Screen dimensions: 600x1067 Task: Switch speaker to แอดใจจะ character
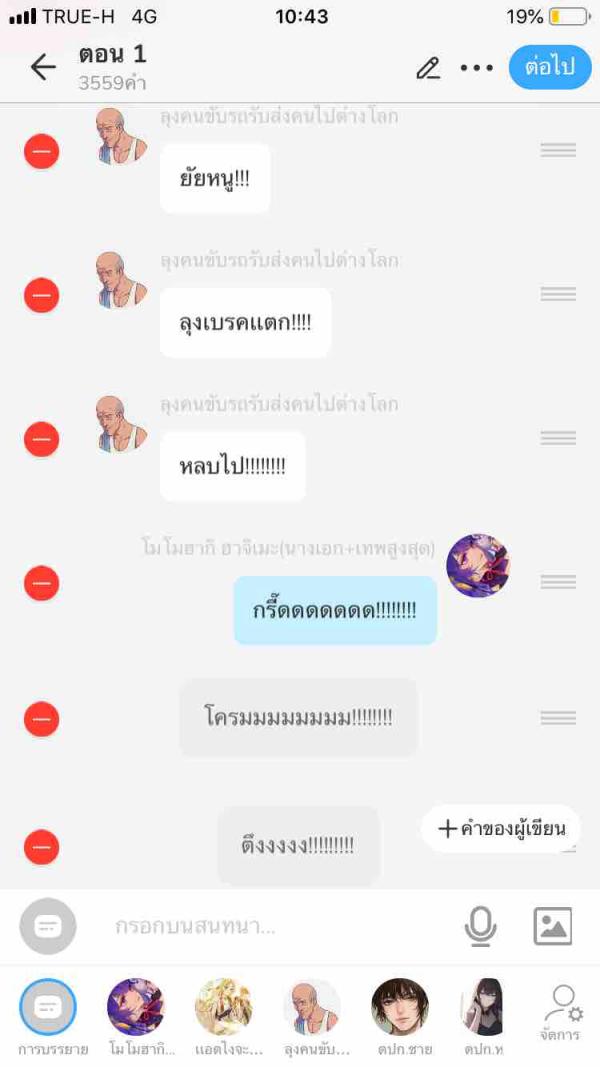[x=224, y=1008]
